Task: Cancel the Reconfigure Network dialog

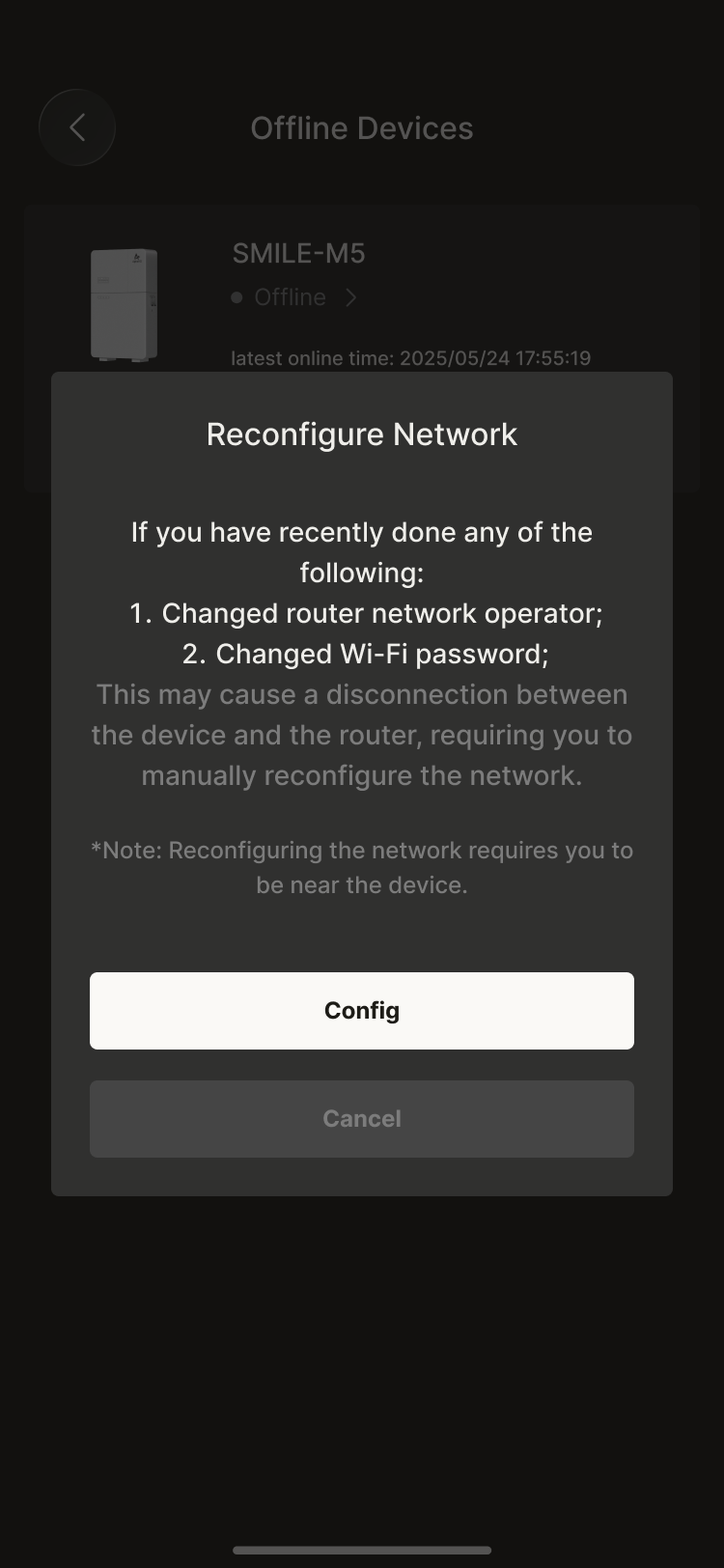Action: coord(362,1119)
